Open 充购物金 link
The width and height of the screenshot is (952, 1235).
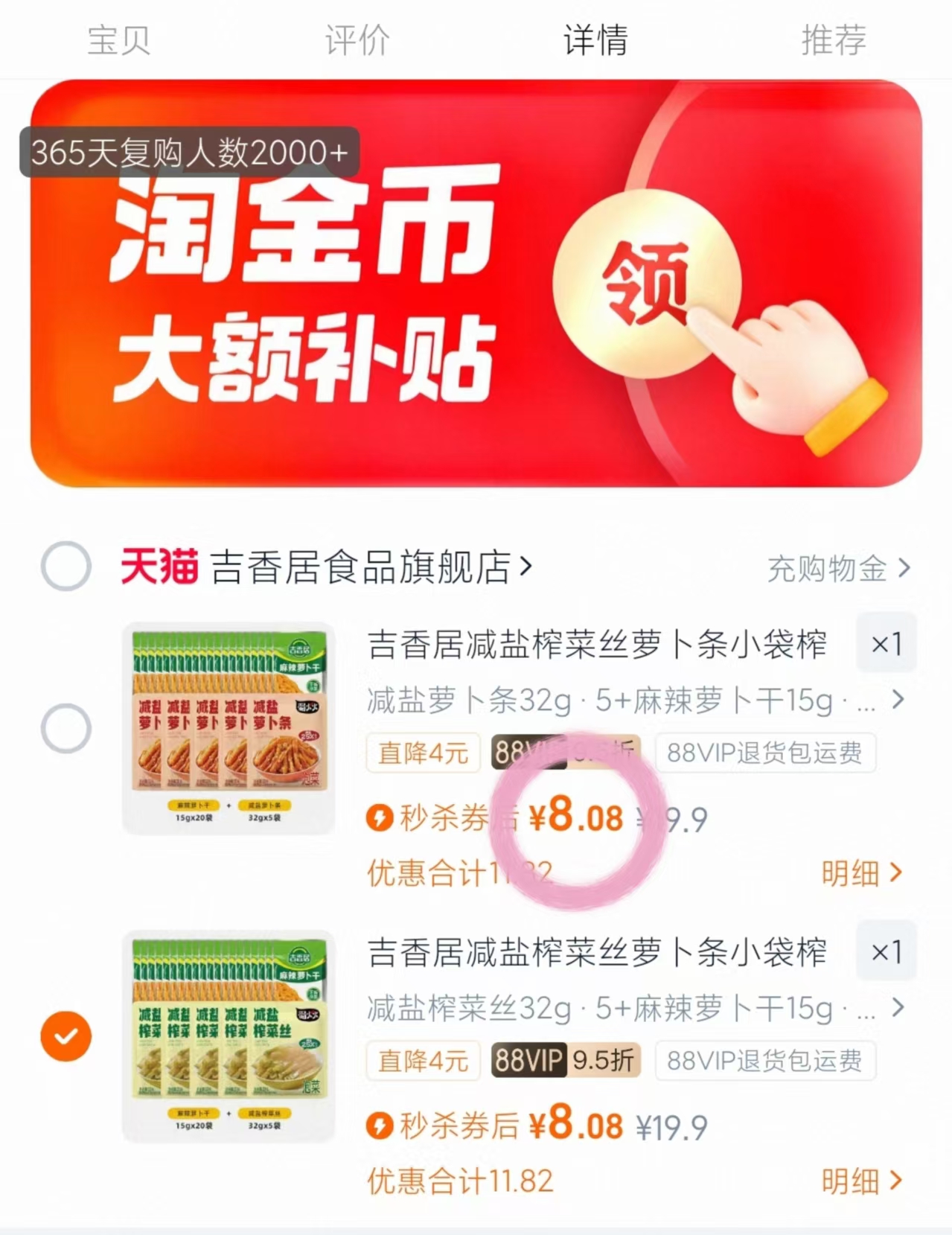tap(830, 568)
